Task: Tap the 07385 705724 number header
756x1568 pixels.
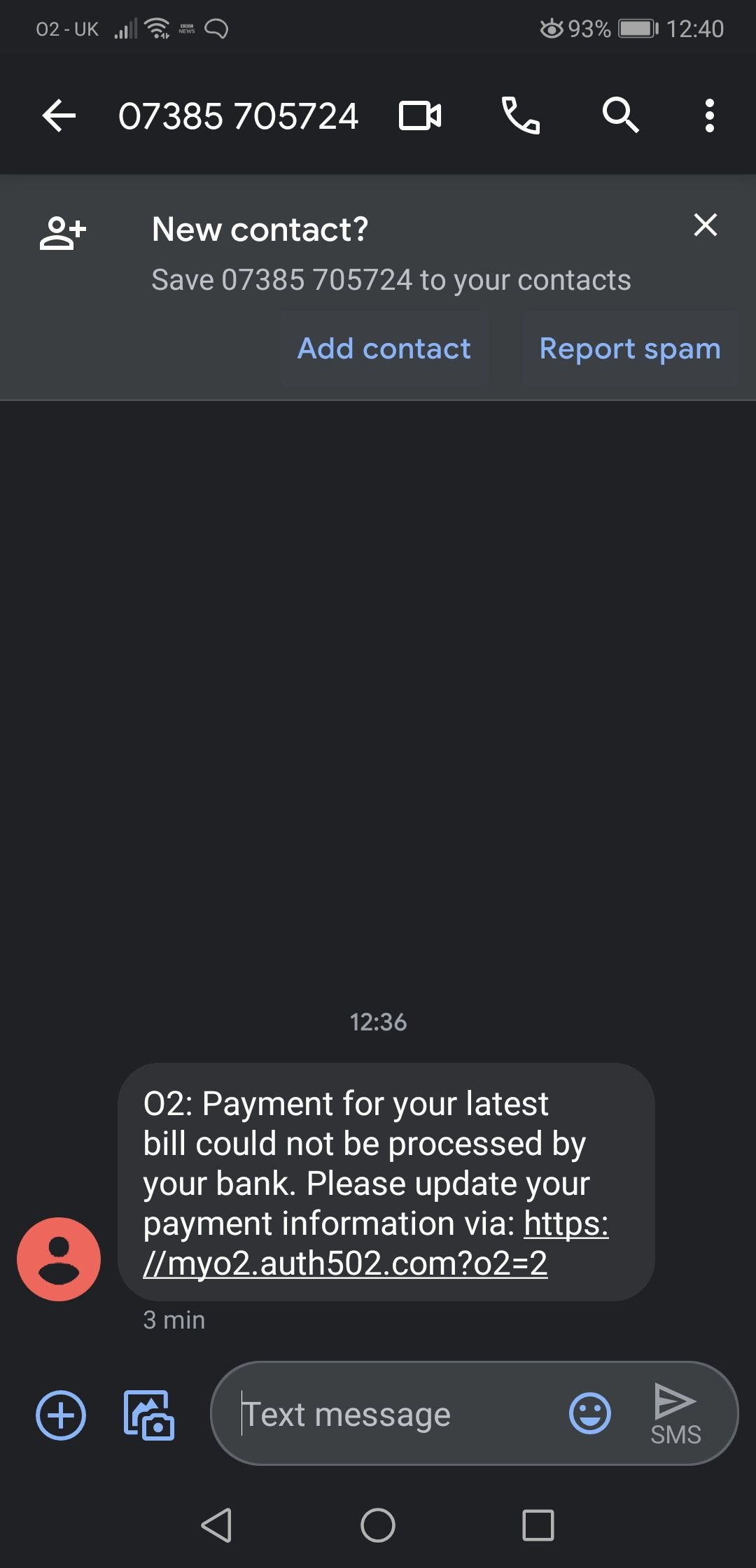Action: click(x=239, y=116)
